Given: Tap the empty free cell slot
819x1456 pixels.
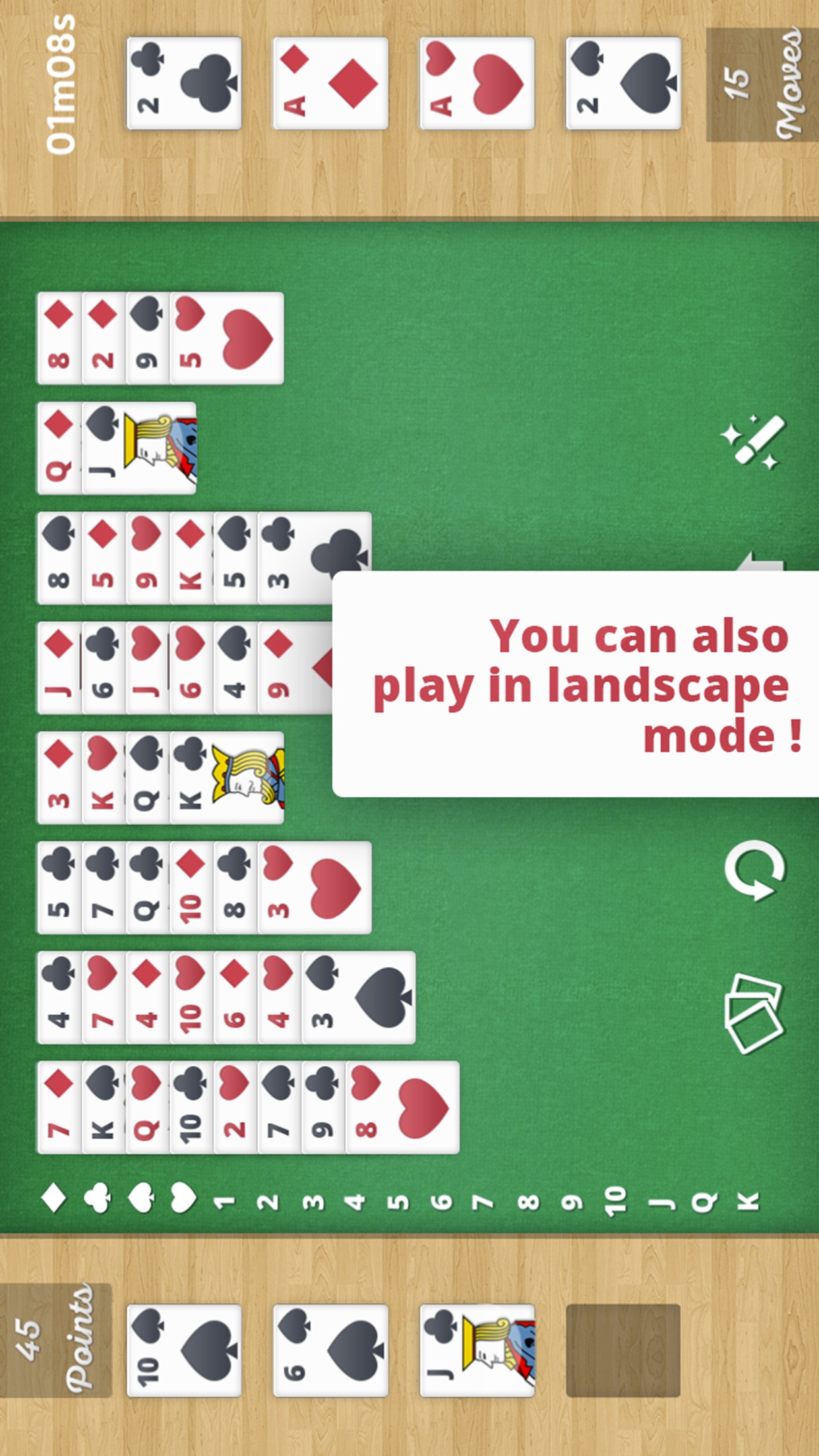Looking at the screenshot, I should 623,1350.
